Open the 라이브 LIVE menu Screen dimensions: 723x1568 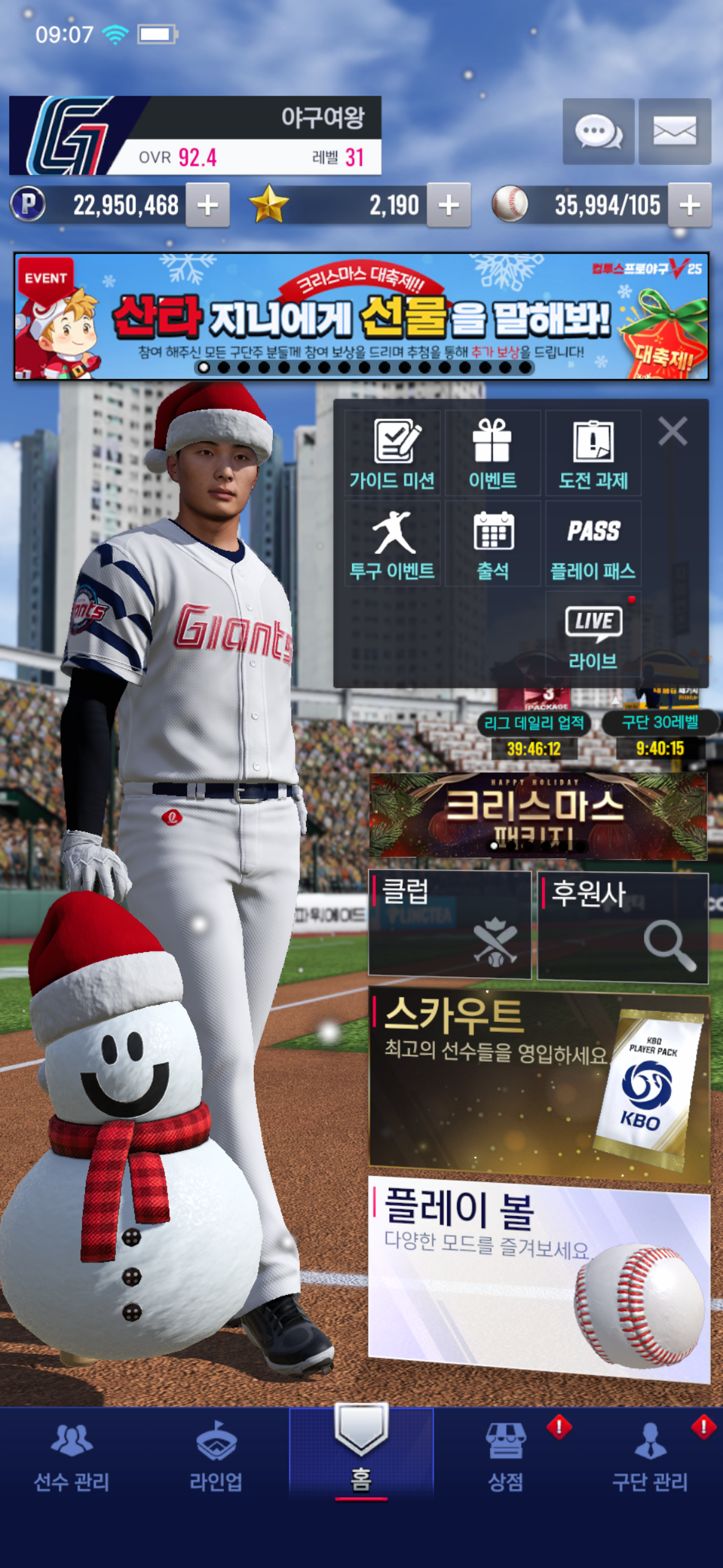pos(593,634)
